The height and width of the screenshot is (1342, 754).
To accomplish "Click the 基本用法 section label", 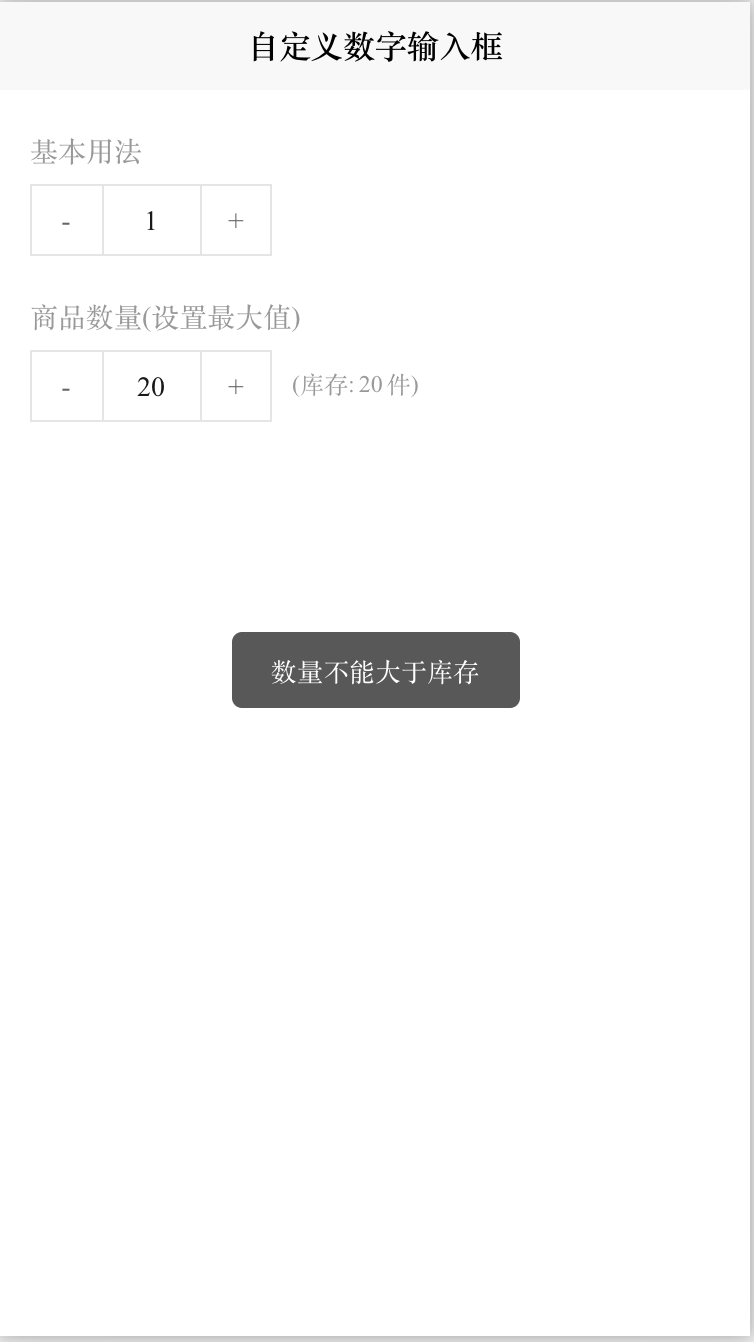I will click(x=85, y=153).
